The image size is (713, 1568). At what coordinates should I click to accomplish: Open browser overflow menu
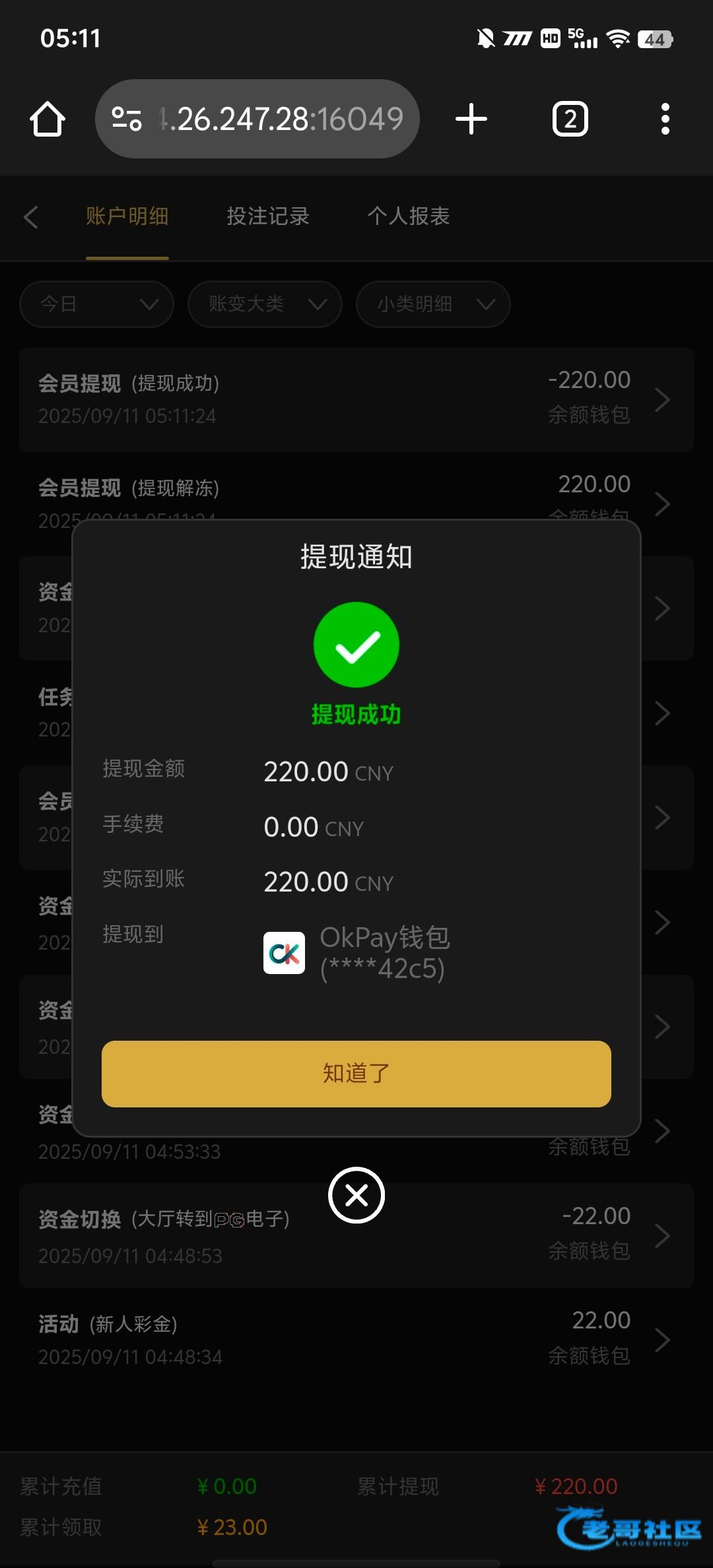point(665,119)
